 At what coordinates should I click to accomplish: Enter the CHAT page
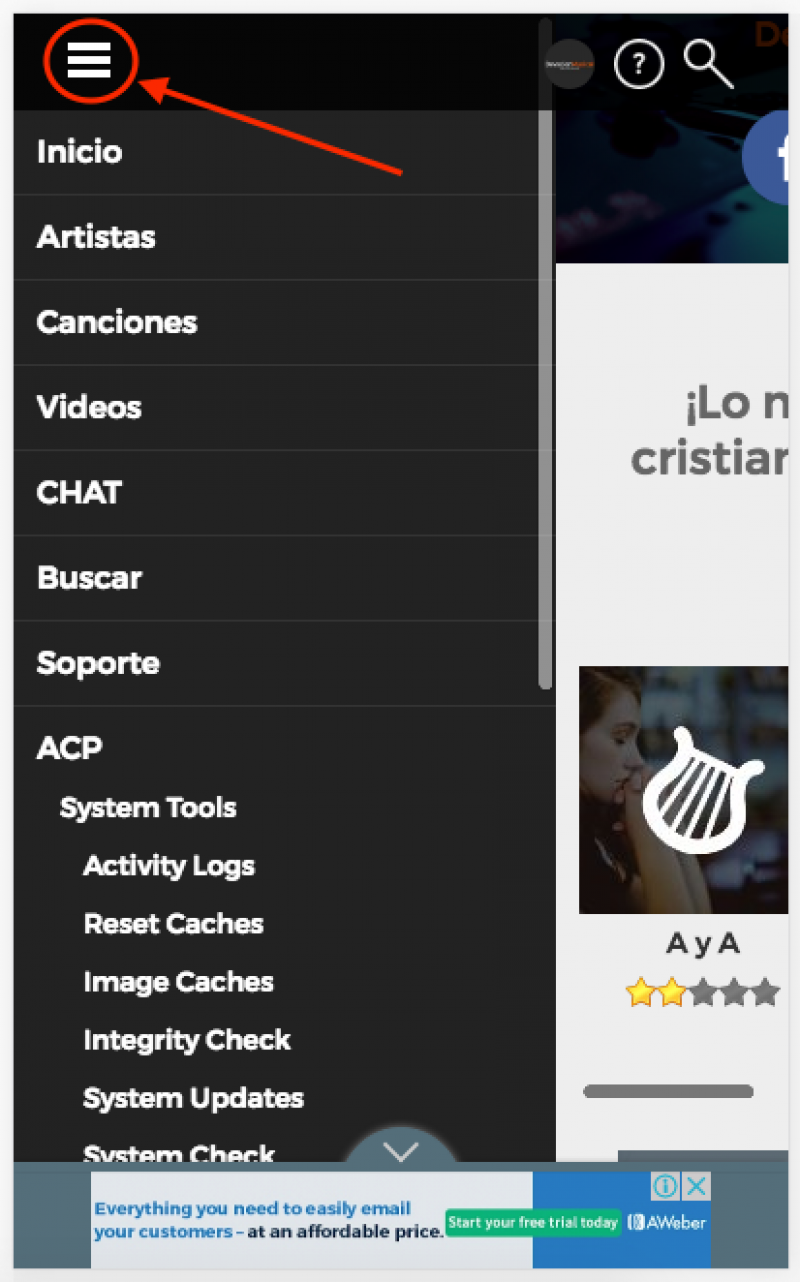point(79,492)
